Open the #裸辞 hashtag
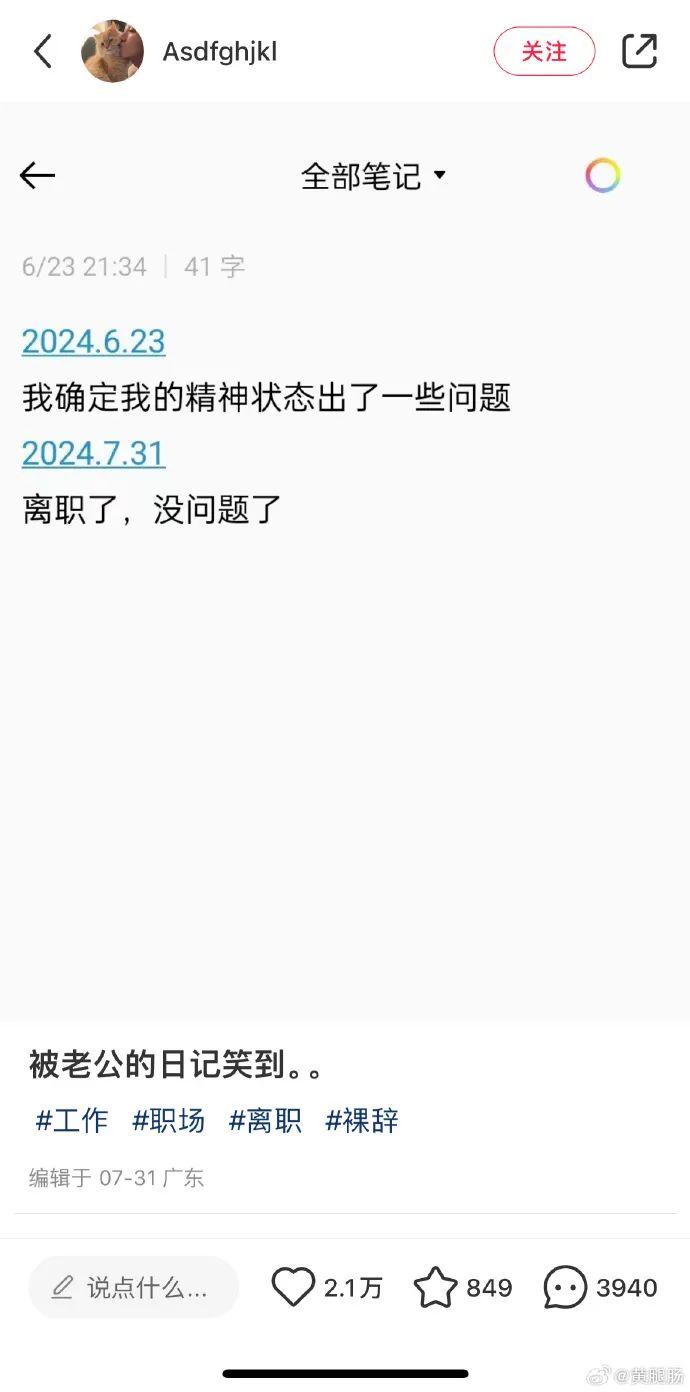Viewport: 690px width, 1392px height. click(x=362, y=1120)
